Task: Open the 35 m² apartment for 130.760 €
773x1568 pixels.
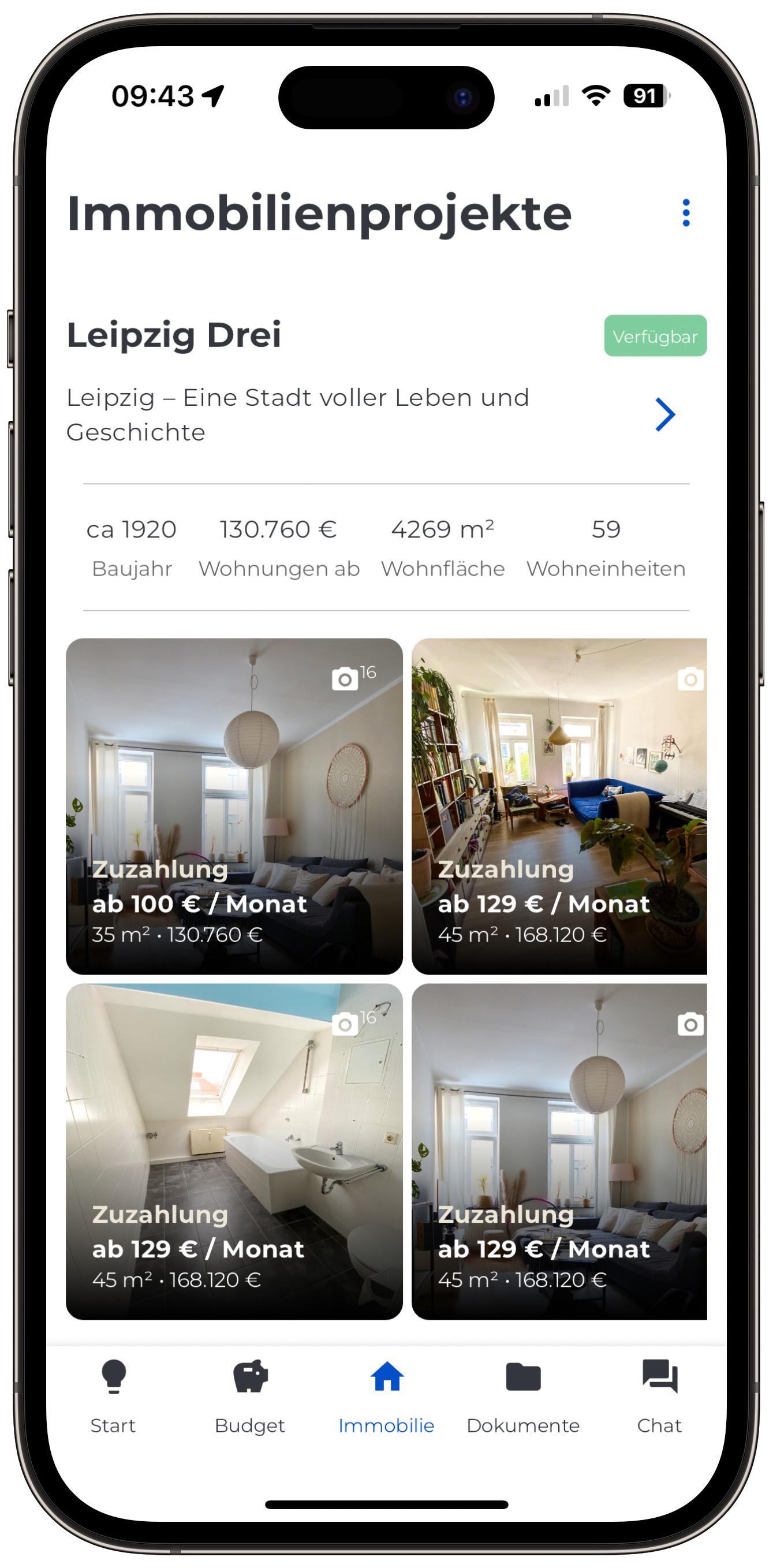Action: (234, 806)
